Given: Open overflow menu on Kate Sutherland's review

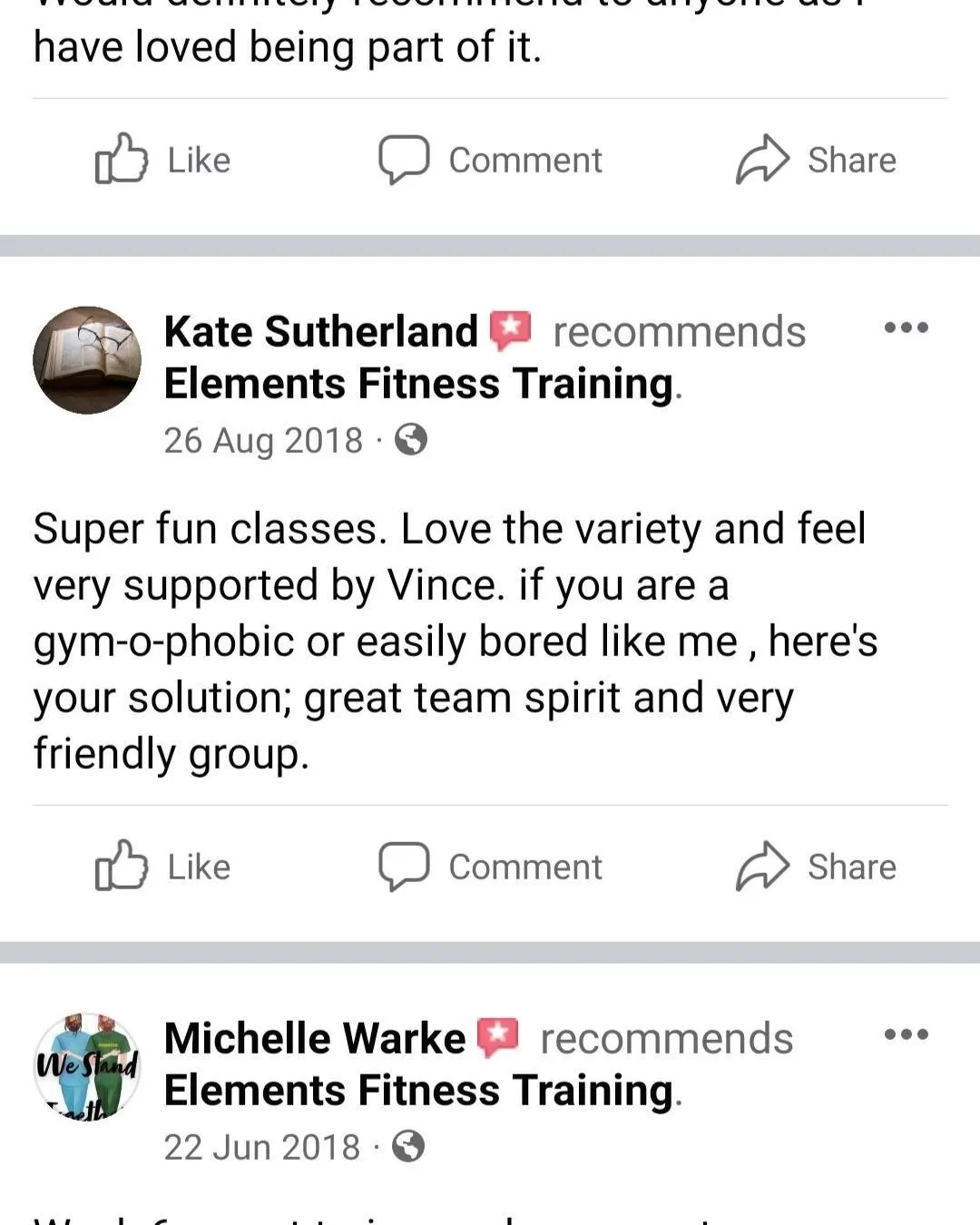Looking at the screenshot, I should point(906,328).
